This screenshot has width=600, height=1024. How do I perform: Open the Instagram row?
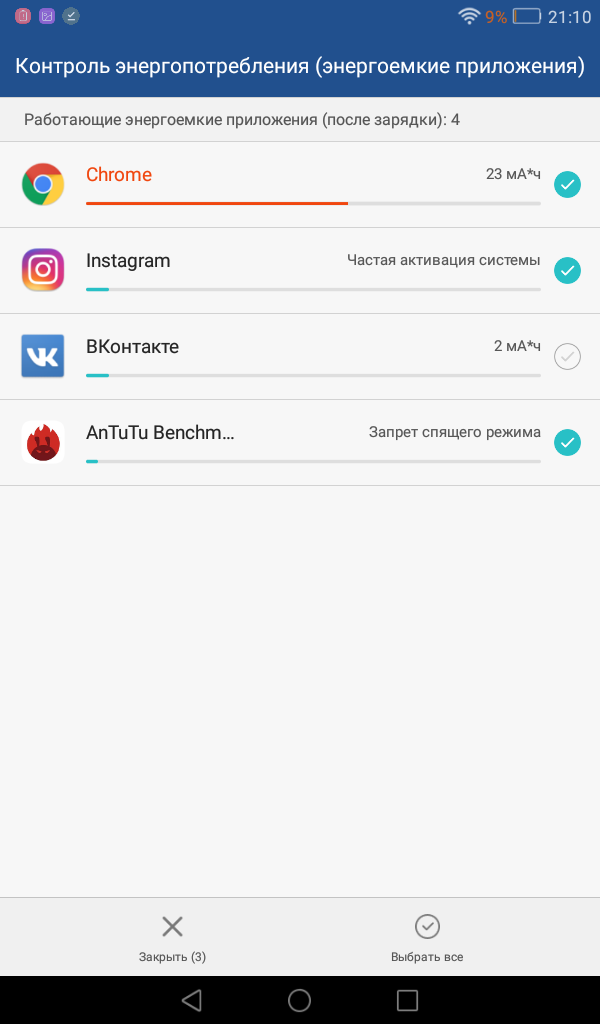300,271
